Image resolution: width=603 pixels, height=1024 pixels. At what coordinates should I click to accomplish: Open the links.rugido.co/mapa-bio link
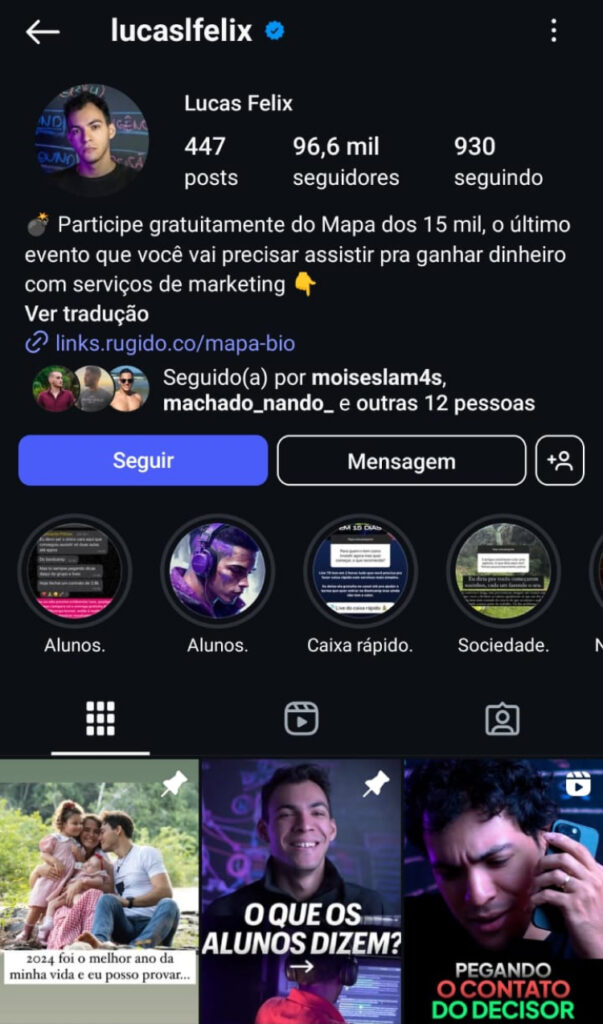[x=175, y=344]
